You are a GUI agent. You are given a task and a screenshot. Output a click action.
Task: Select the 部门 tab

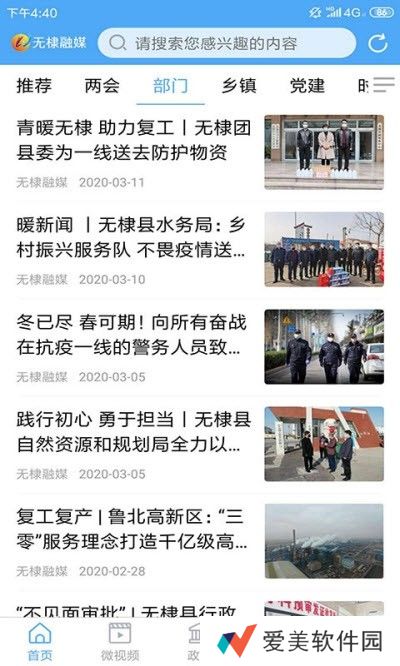coord(170,86)
